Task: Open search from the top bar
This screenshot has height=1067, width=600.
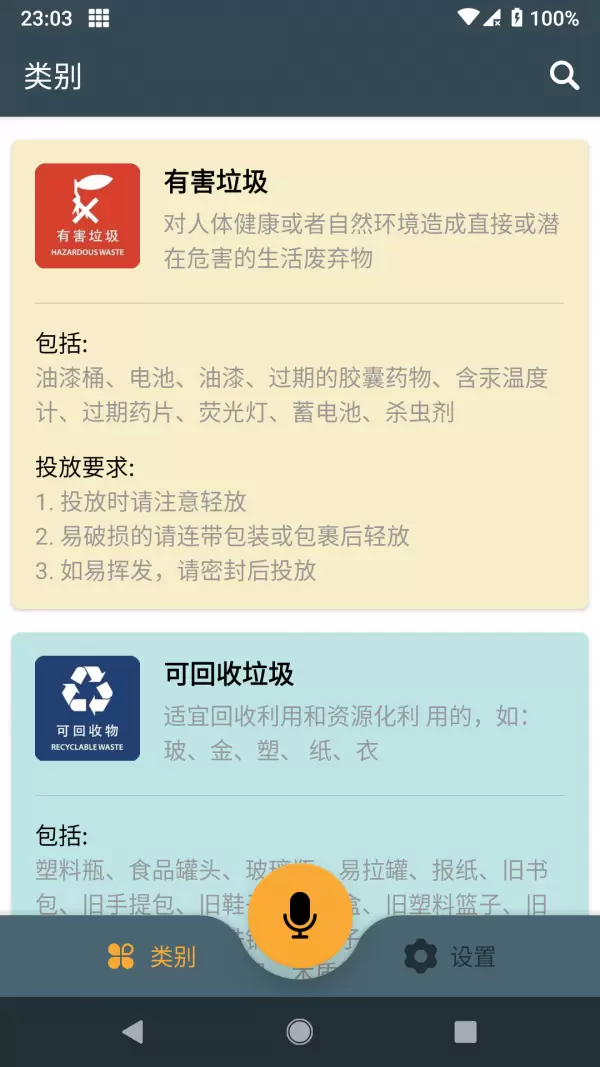Action: coord(564,76)
